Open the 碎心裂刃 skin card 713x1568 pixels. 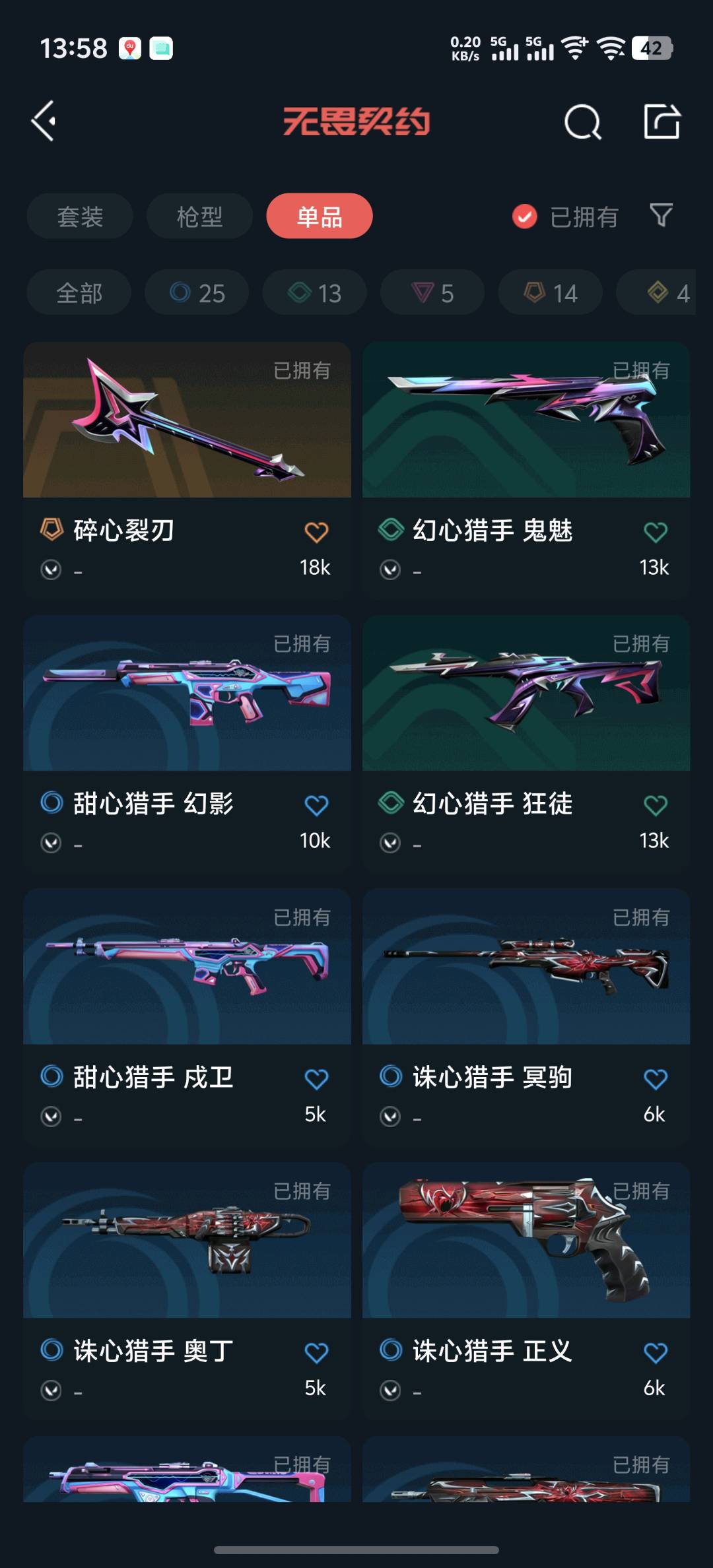[187, 470]
